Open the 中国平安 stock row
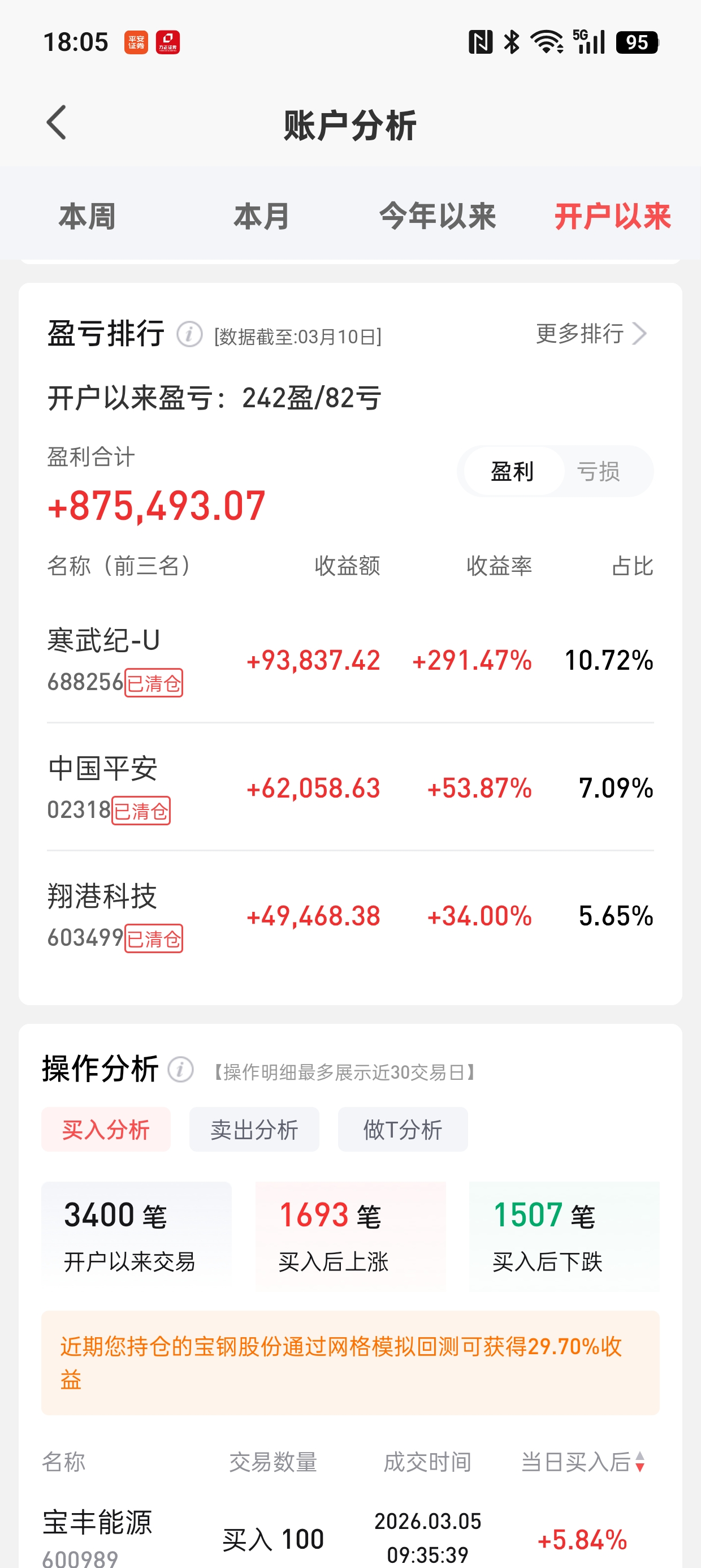 (350, 789)
